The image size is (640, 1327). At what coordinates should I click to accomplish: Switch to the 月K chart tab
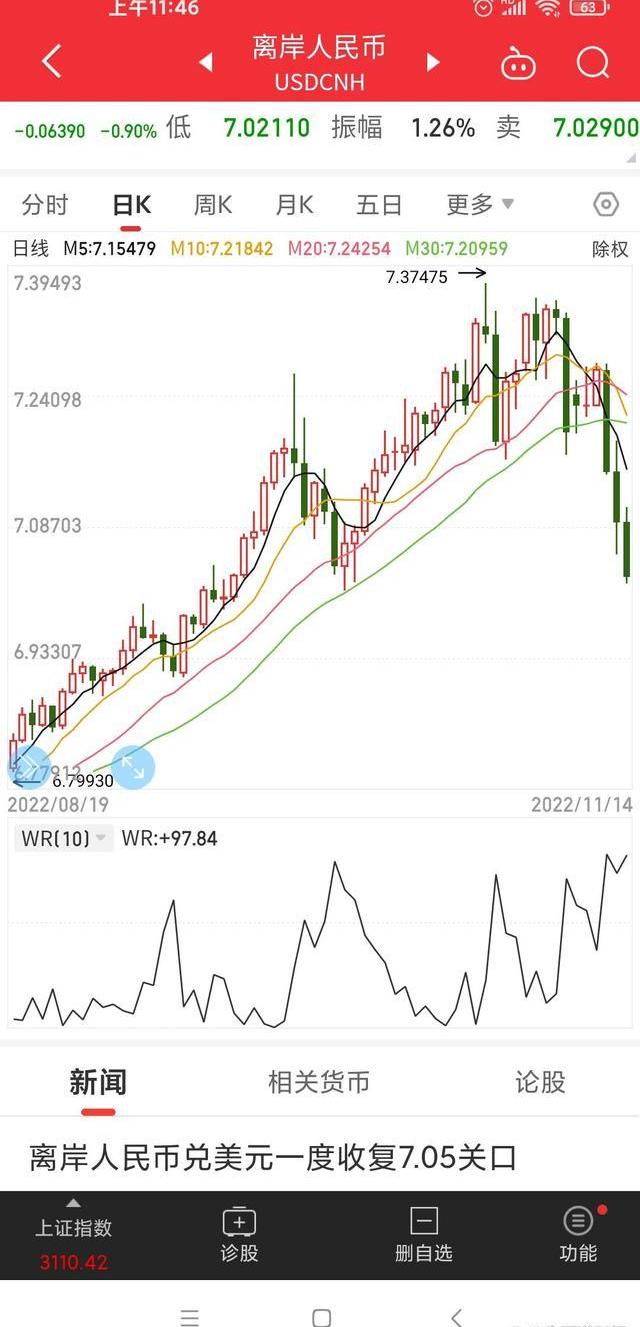tap(294, 205)
